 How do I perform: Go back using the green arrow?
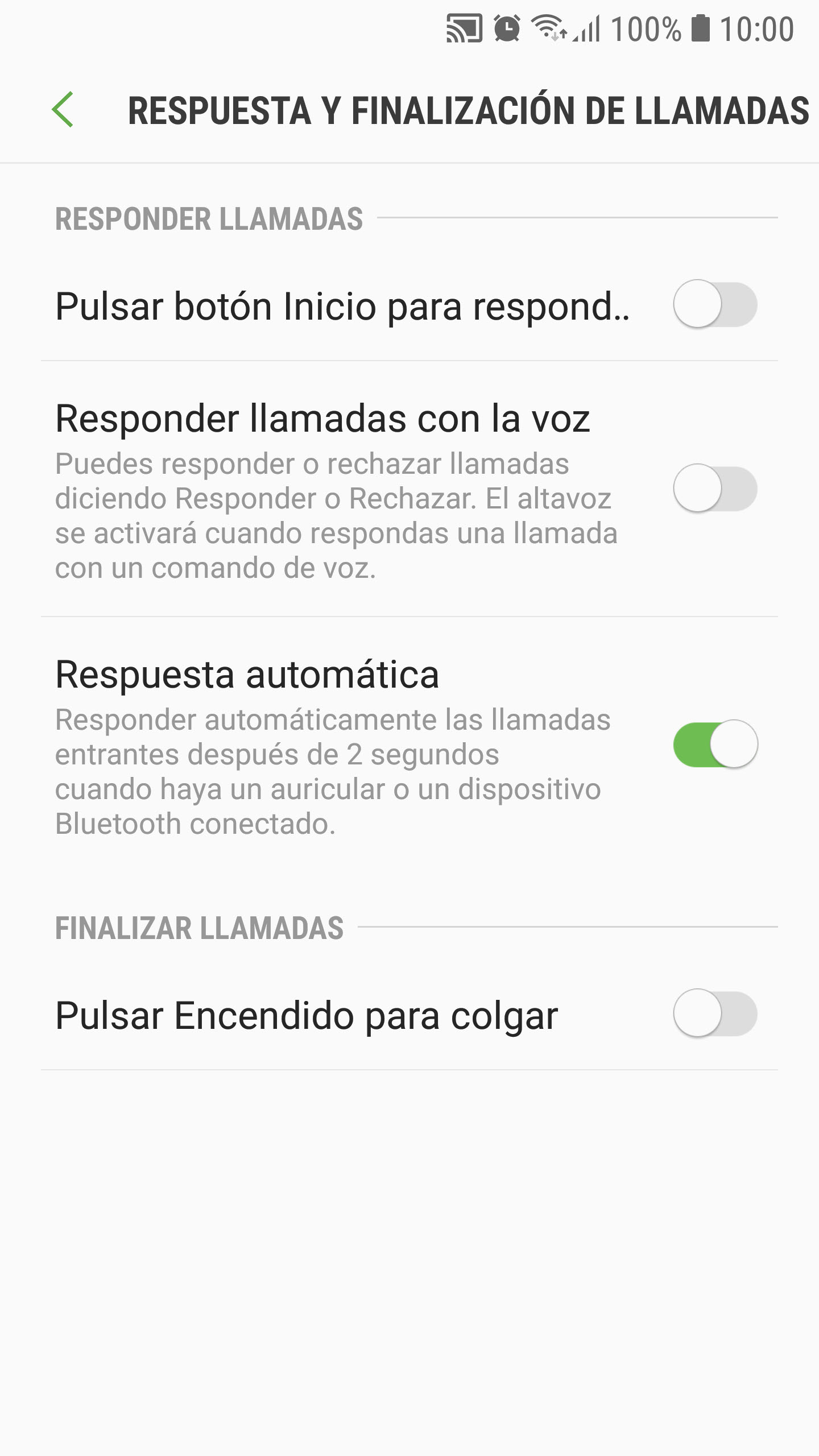(x=63, y=109)
